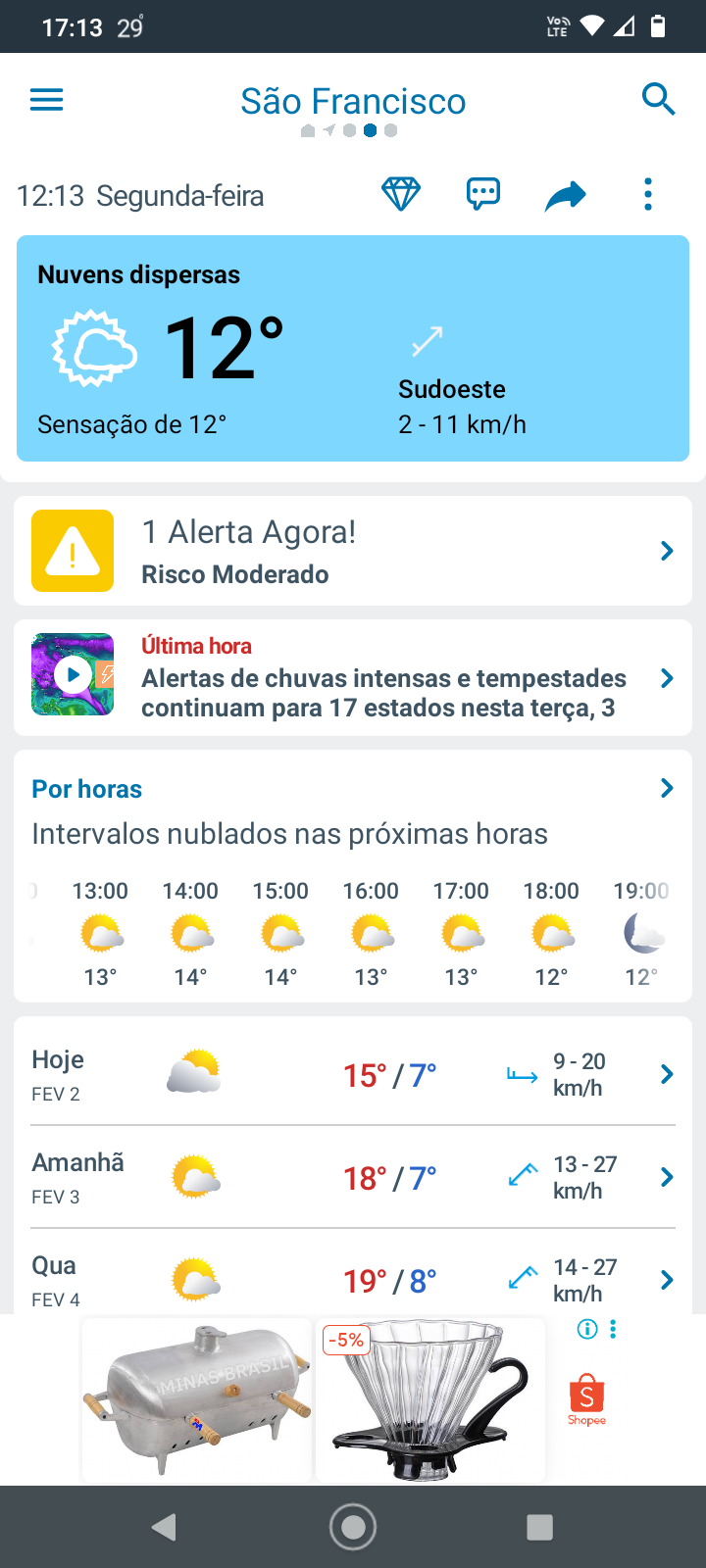Open the current conditions card Nuvens dispersas
The width and height of the screenshot is (706, 1568).
tap(353, 348)
